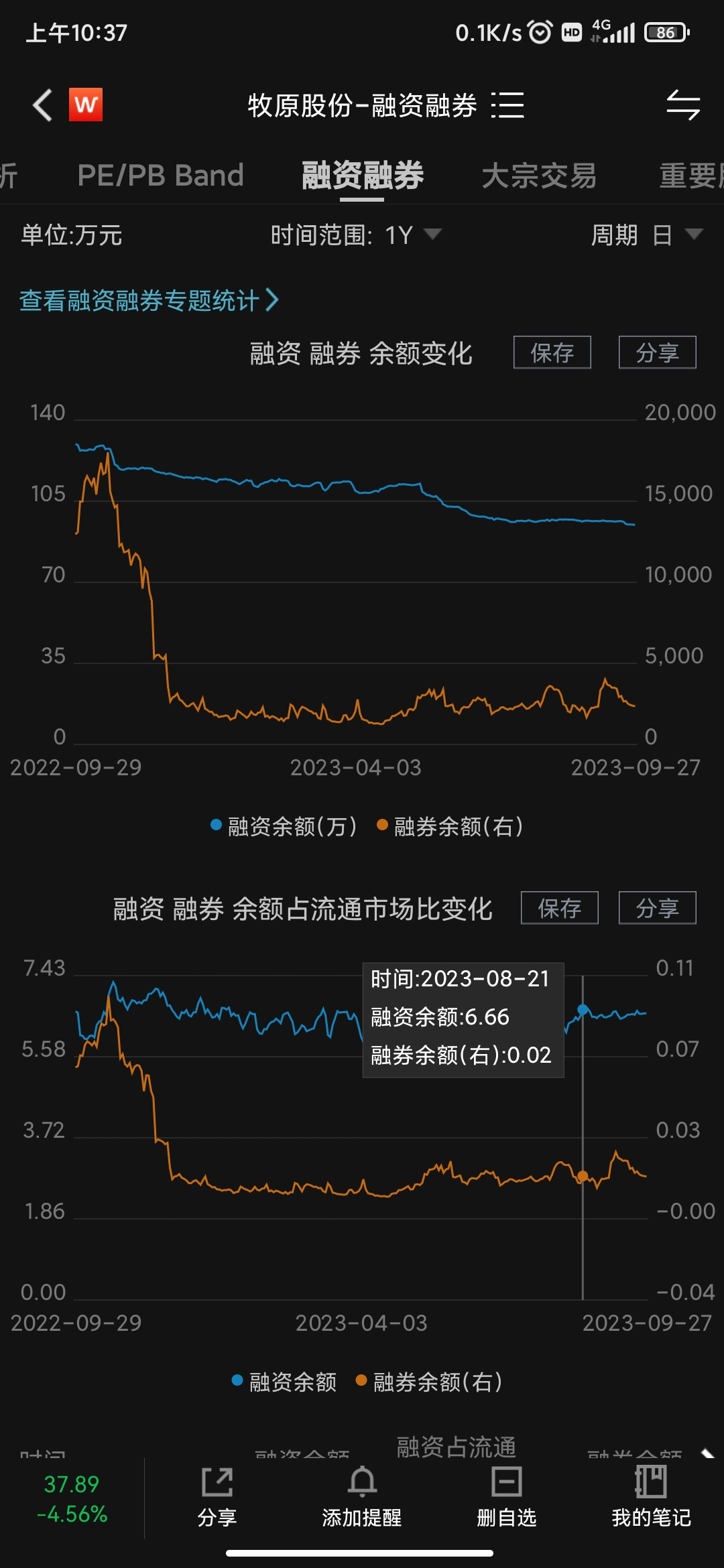
Task: Switch to the 大宗交易 tab
Action: (x=539, y=176)
